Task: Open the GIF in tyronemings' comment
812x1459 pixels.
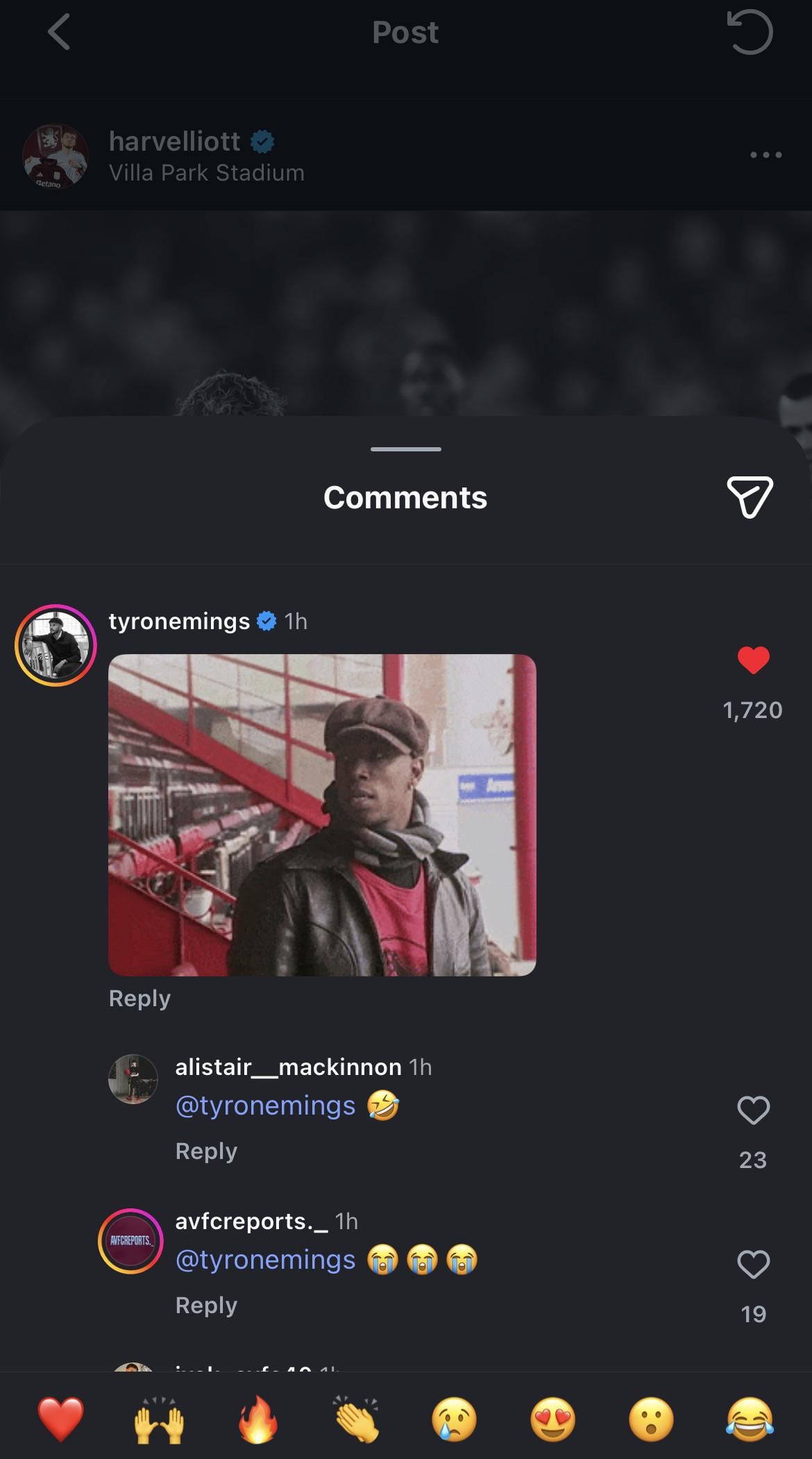Action: pos(322,815)
